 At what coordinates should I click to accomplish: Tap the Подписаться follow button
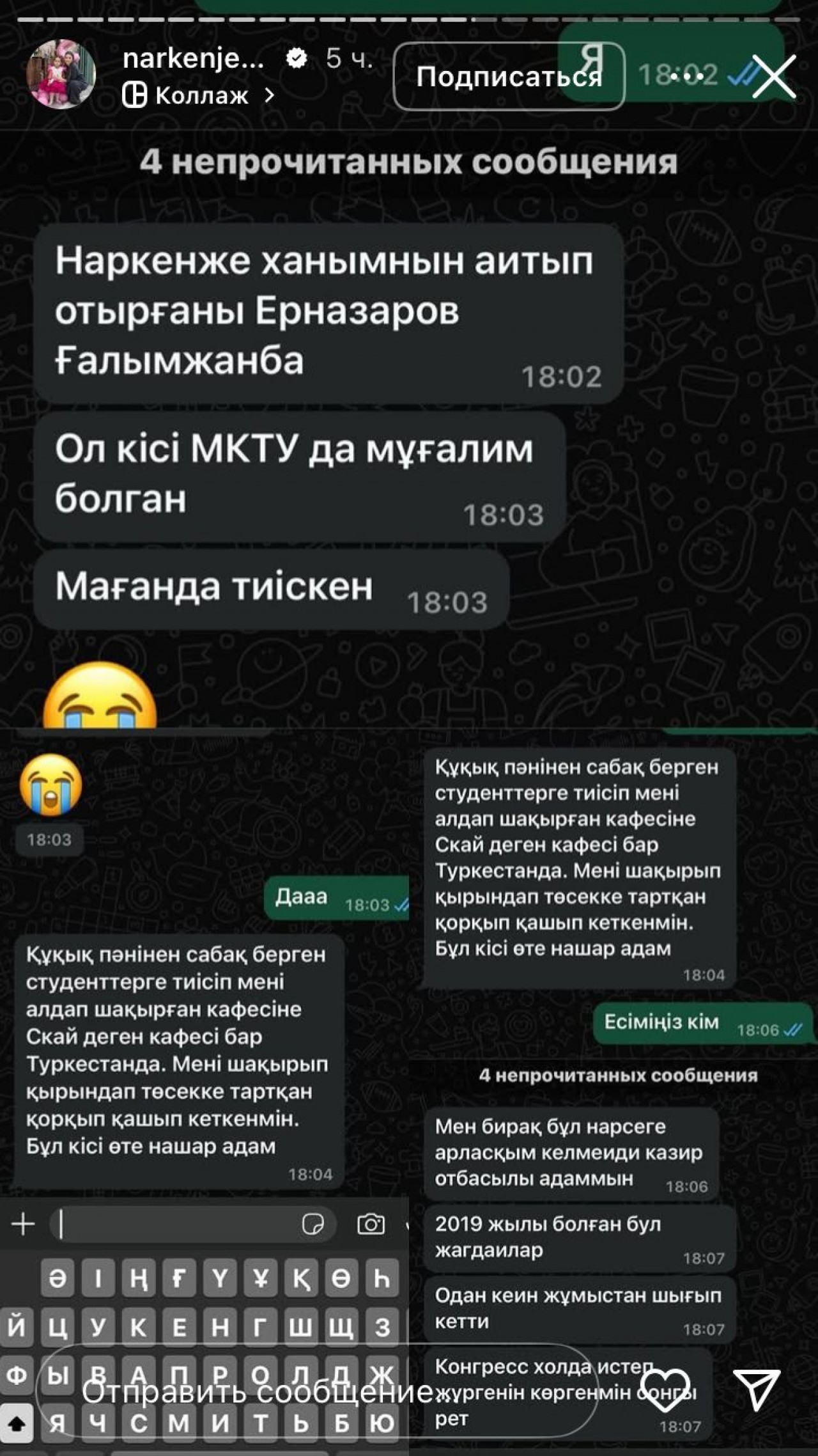(509, 77)
